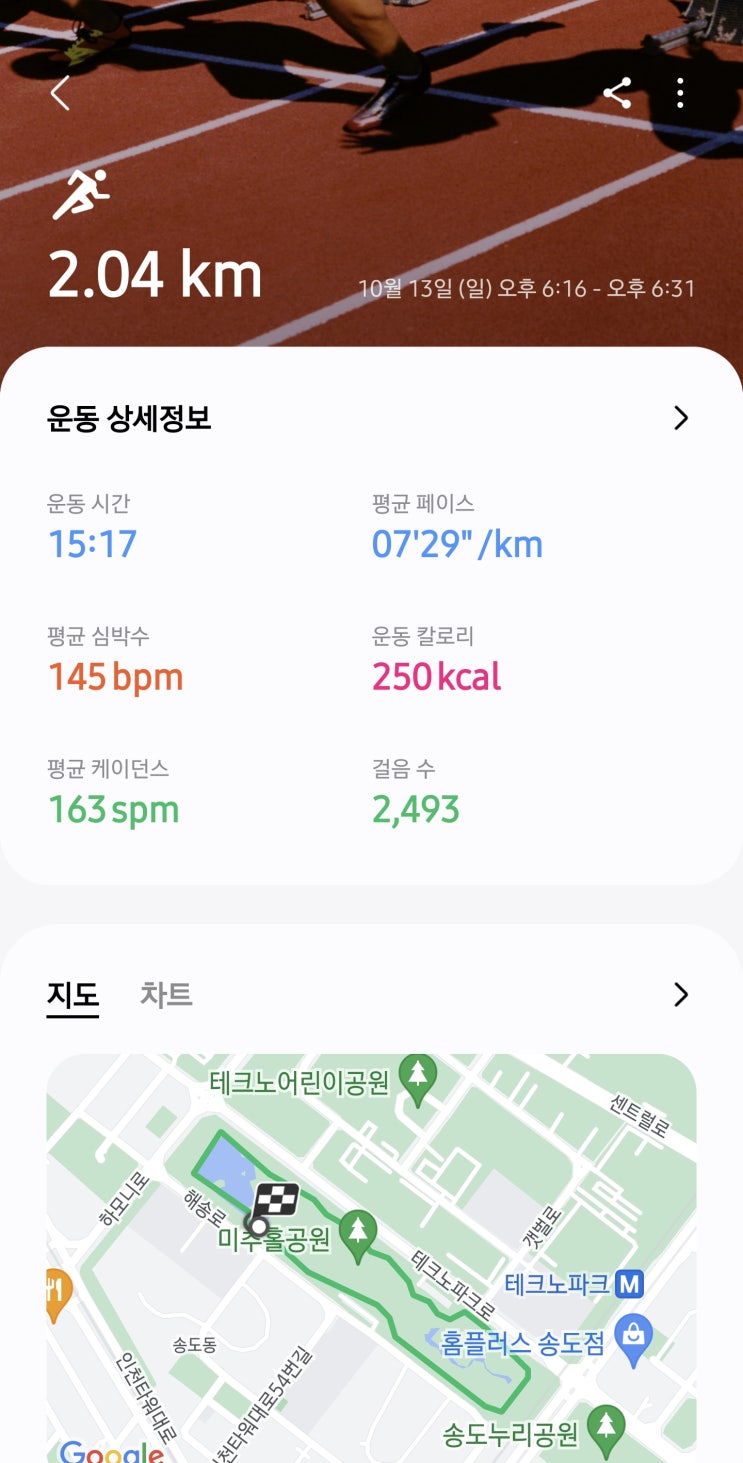Screen dimensions: 743x1463
Task: Share this running workout
Action: [x=617, y=94]
